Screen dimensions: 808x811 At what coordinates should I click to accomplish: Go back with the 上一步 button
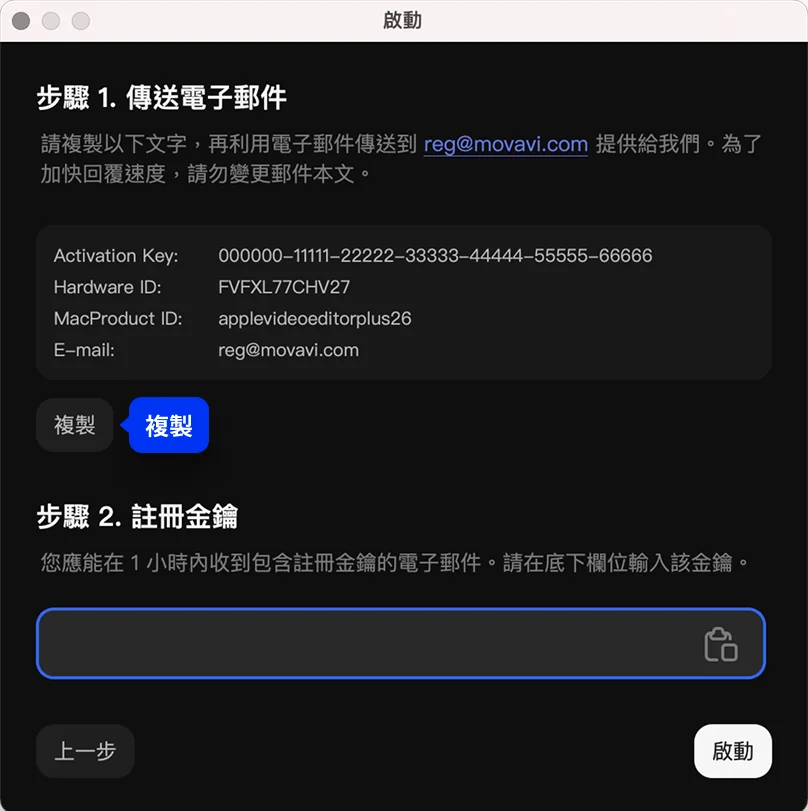[85, 751]
